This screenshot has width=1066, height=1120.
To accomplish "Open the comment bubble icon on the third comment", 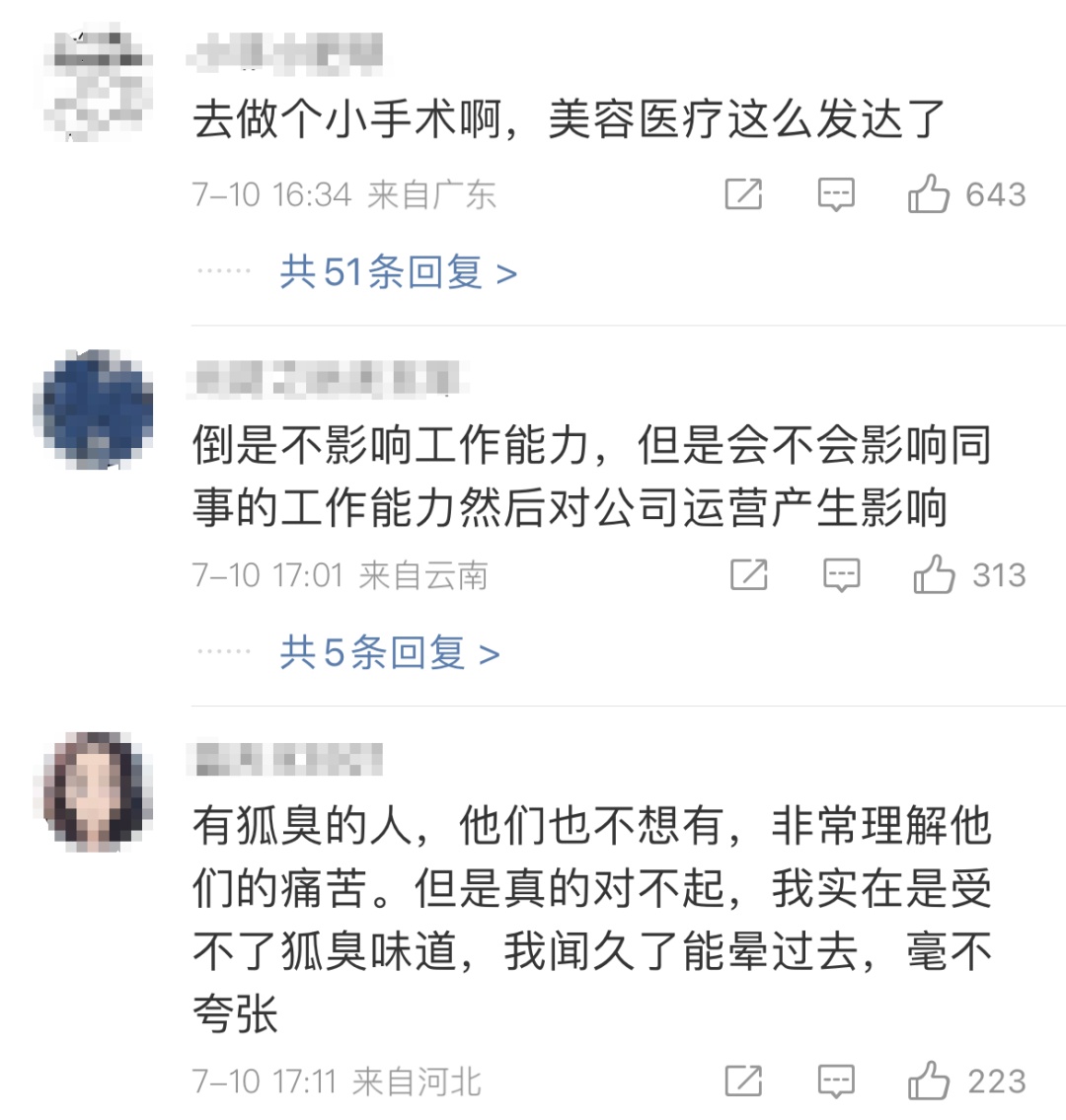I will (x=837, y=1079).
